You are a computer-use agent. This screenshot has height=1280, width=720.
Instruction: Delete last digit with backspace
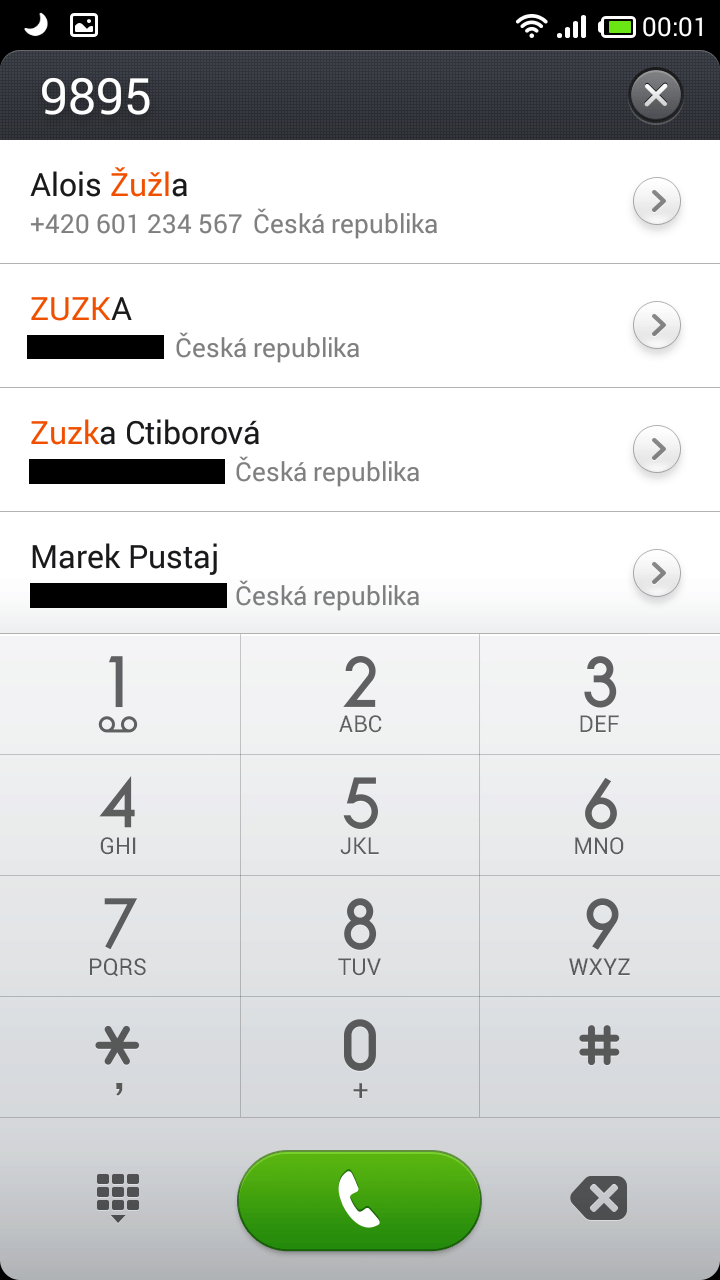click(x=599, y=1198)
